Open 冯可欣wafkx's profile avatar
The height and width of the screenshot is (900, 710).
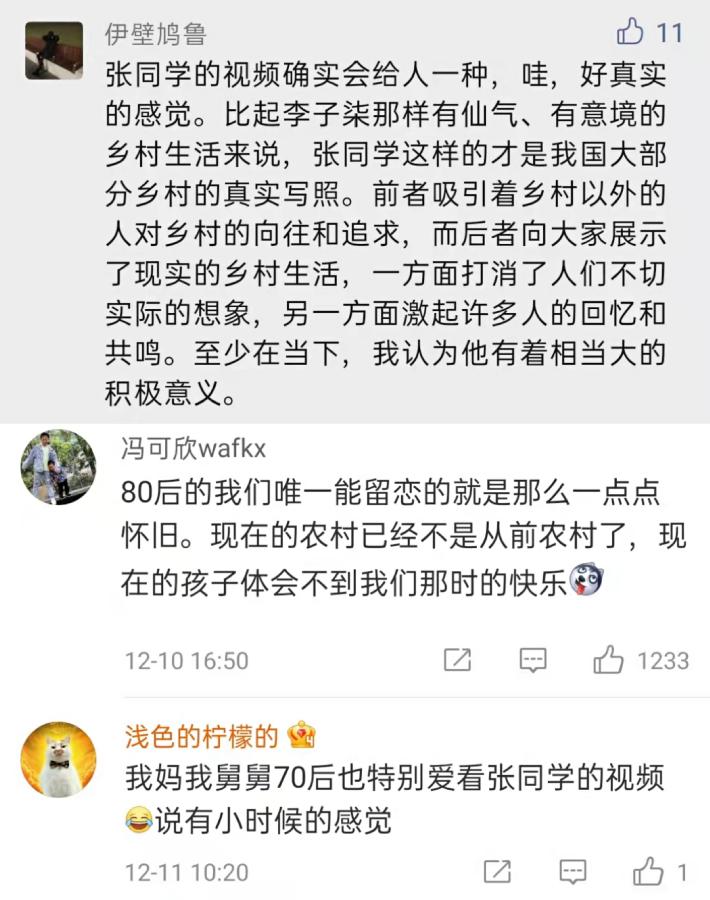(x=59, y=467)
